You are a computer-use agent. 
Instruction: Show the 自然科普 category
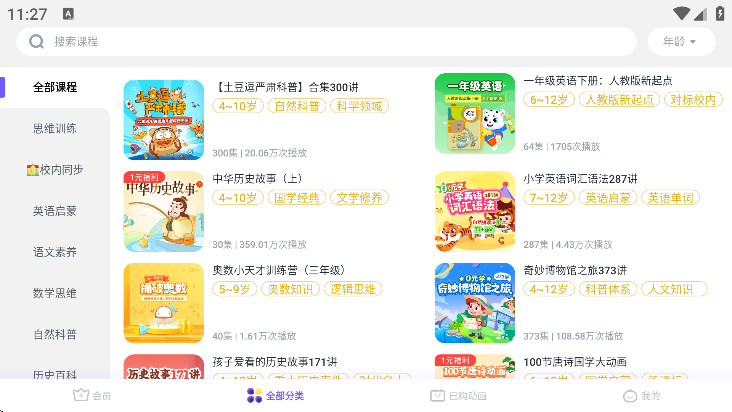(x=55, y=334)
